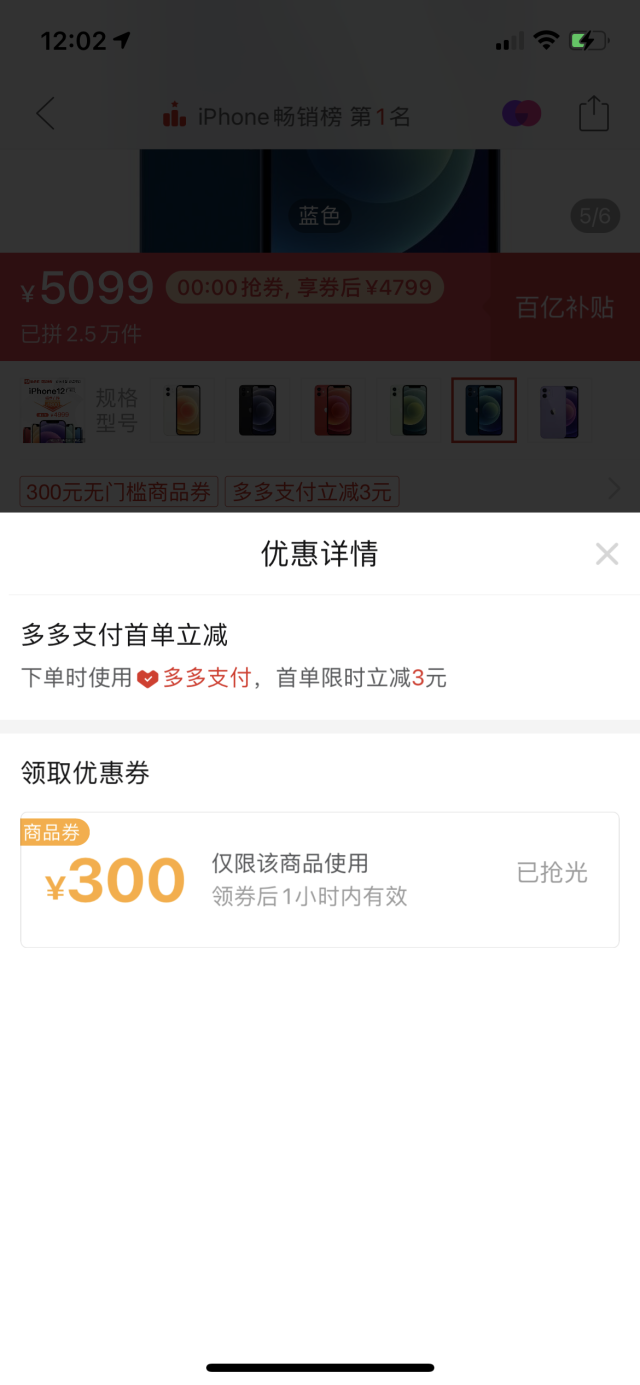640x1385 pixels.
Task: Close the 优惠详情 dialog
Action: 606,554
